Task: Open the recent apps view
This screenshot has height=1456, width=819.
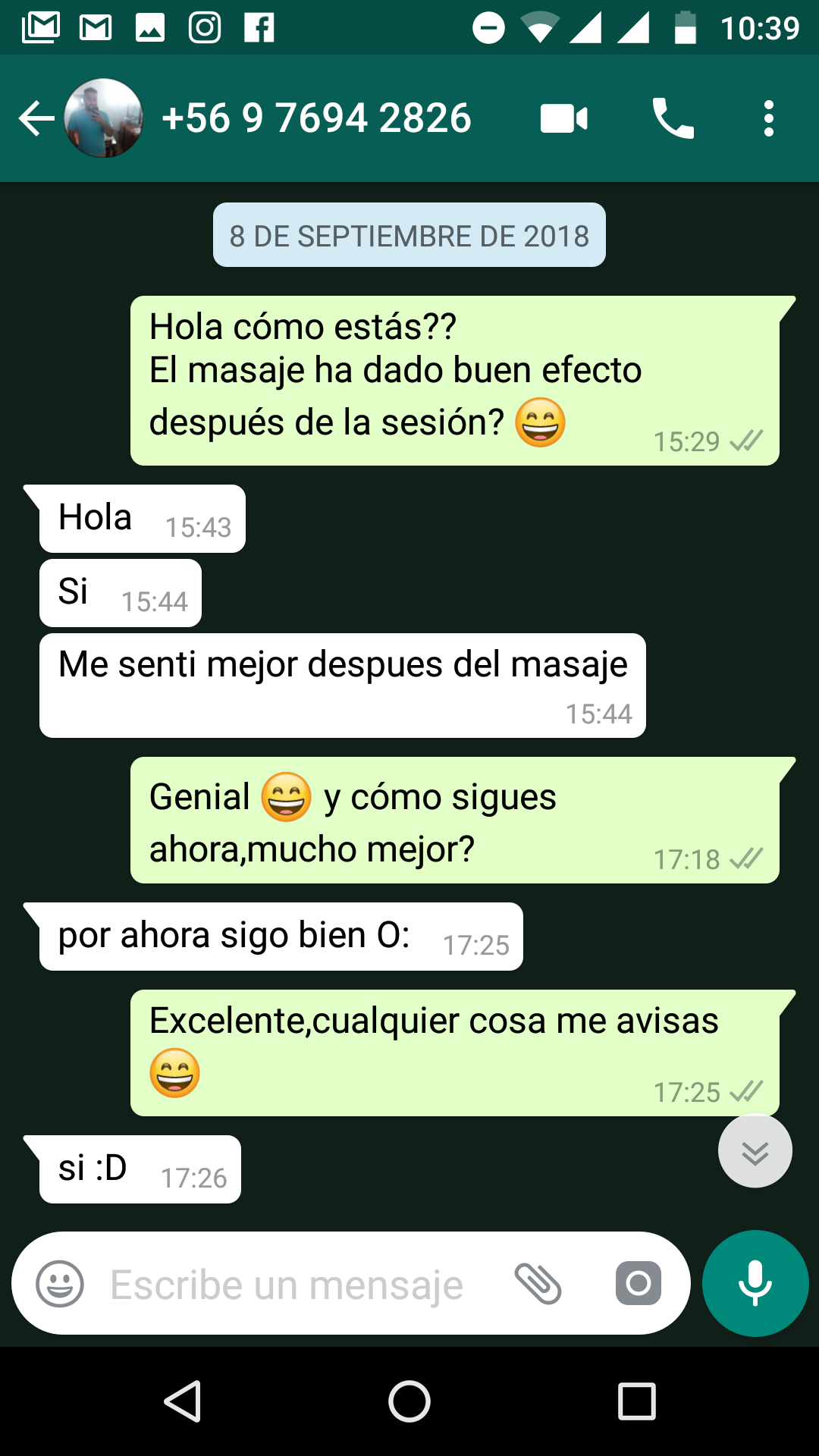Action: [x=636, y=1401]
